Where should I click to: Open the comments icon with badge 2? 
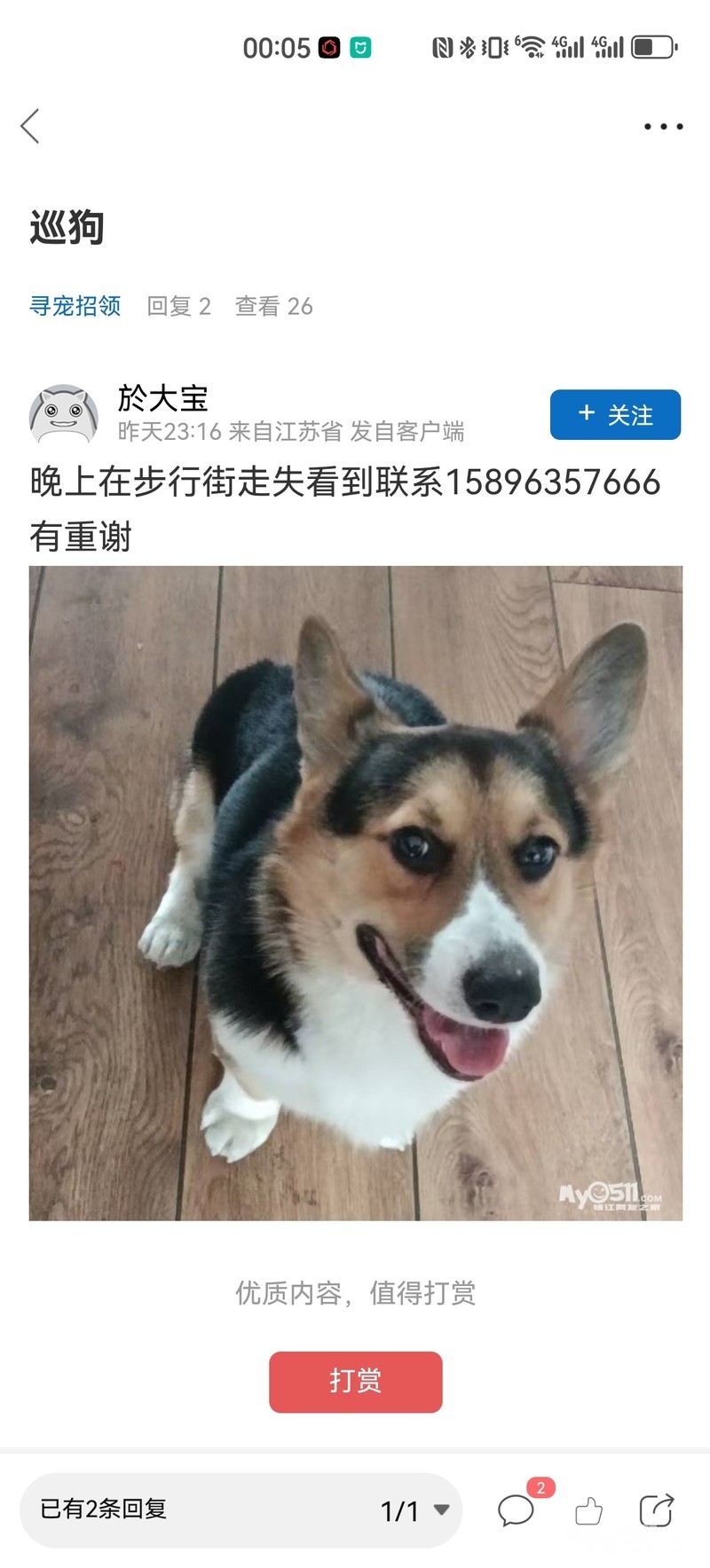(517, 1509)
